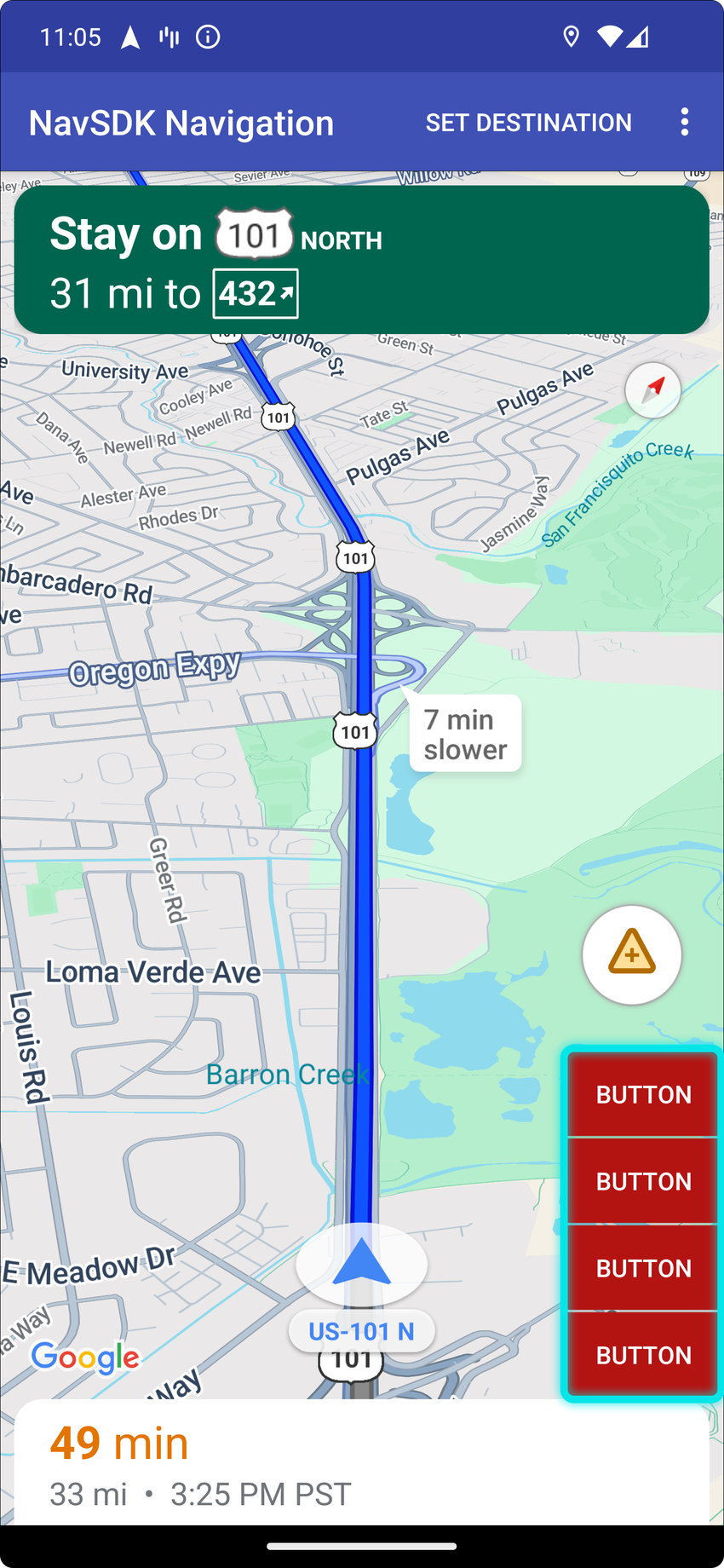Tap the US-101 N road chip above the shield
The width and height of the screenshot is (724, 1568).
point(361,1330)
